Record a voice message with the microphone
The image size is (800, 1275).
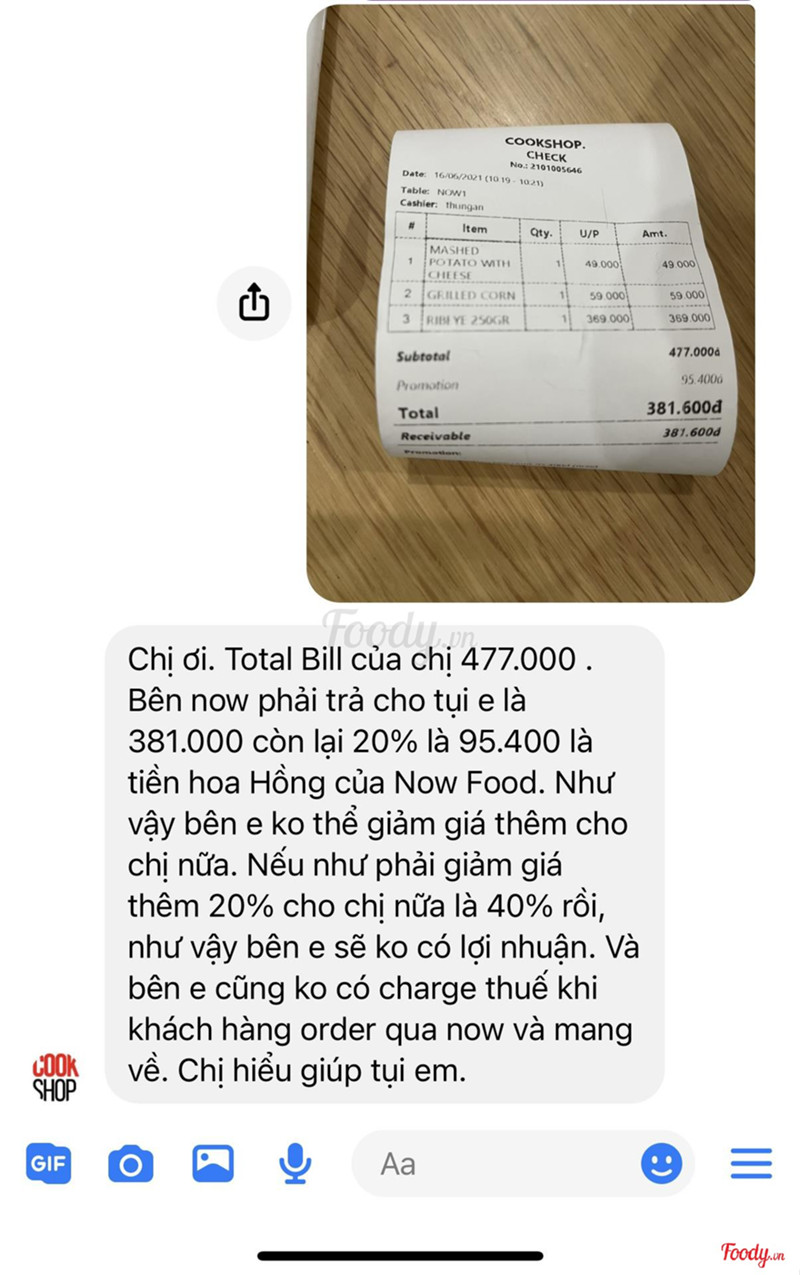(295, 1163)
